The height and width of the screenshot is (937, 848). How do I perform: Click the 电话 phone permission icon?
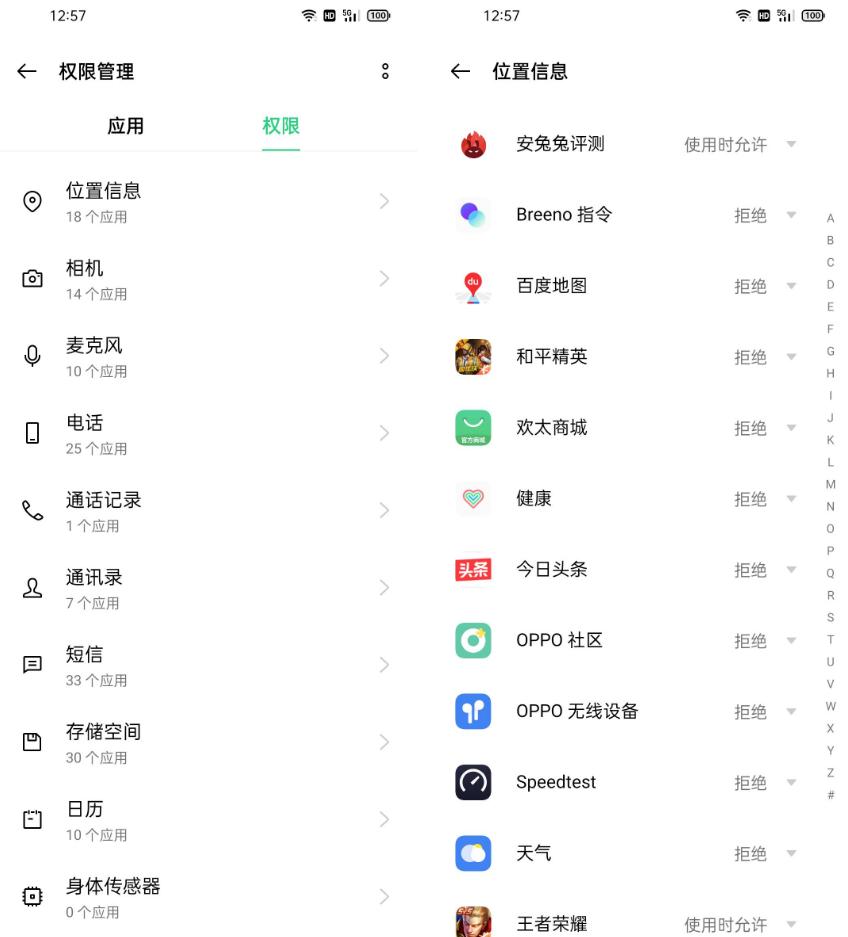32,433
